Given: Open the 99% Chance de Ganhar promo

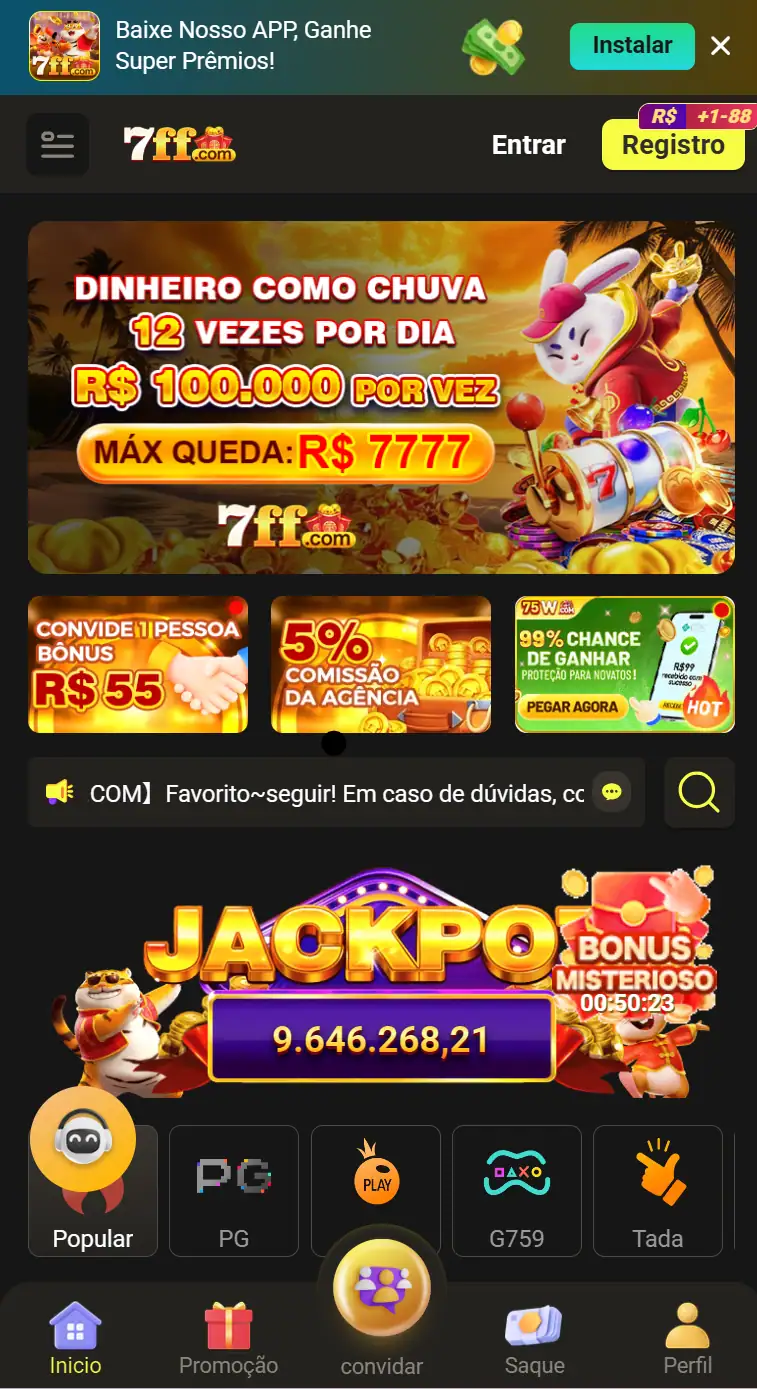Looking at the screenshot, I should tap(624, 665).
